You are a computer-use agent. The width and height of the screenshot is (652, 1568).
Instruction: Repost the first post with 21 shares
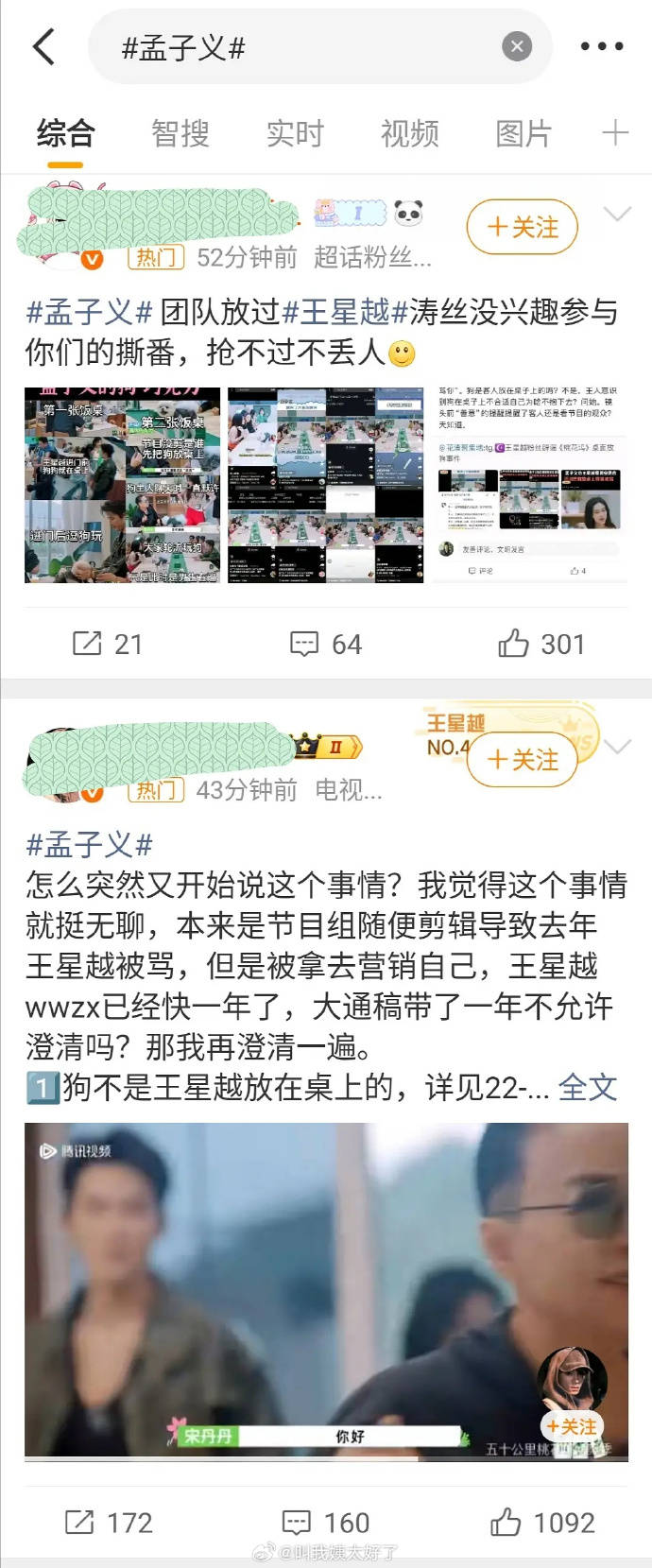pos(108,645)
